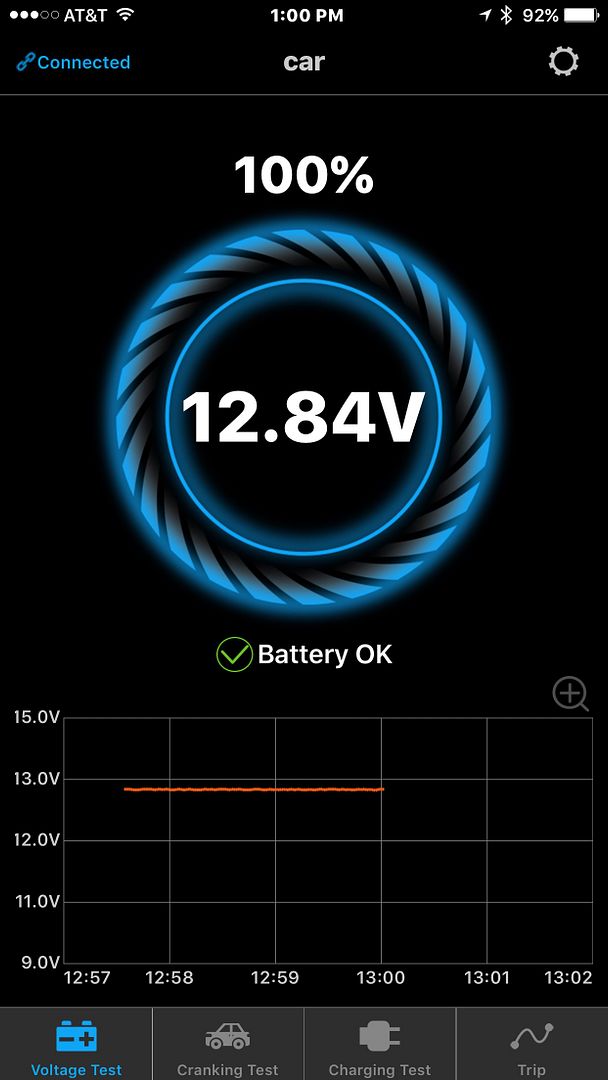Viewport: 608px width, 1080px height.
Task: Tap the Connected link status
Action: point(73,62)
